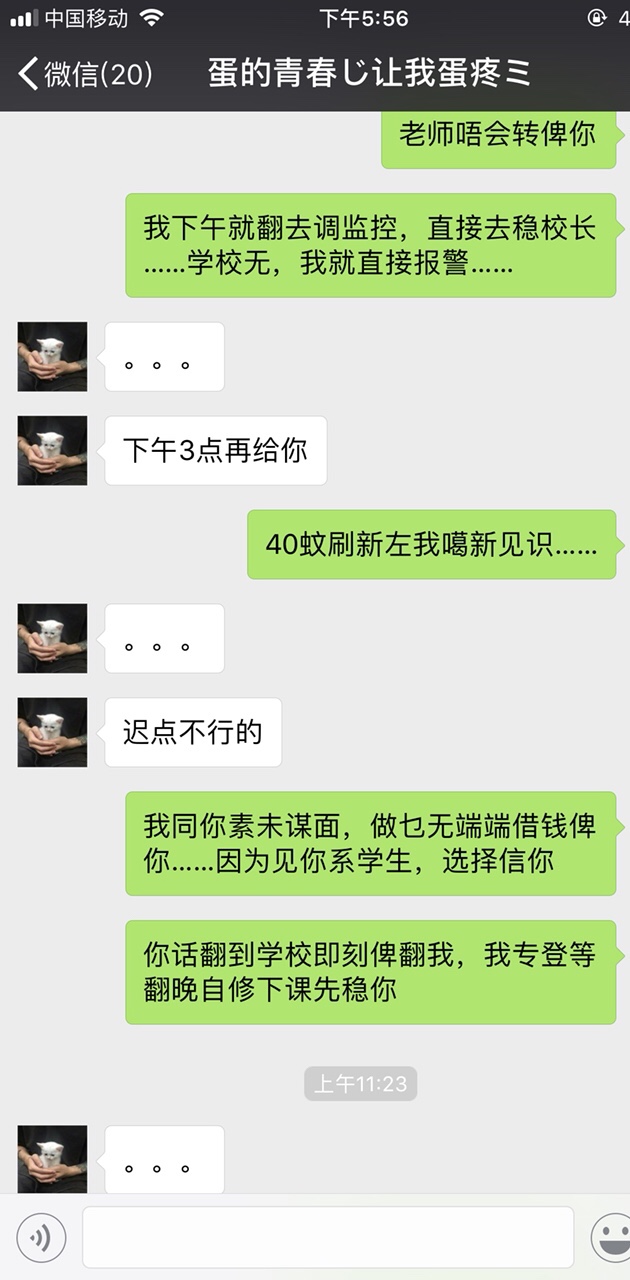Open sender's avatar beside 迟点不行的
630x1280 pixels.
pos(52,733)
